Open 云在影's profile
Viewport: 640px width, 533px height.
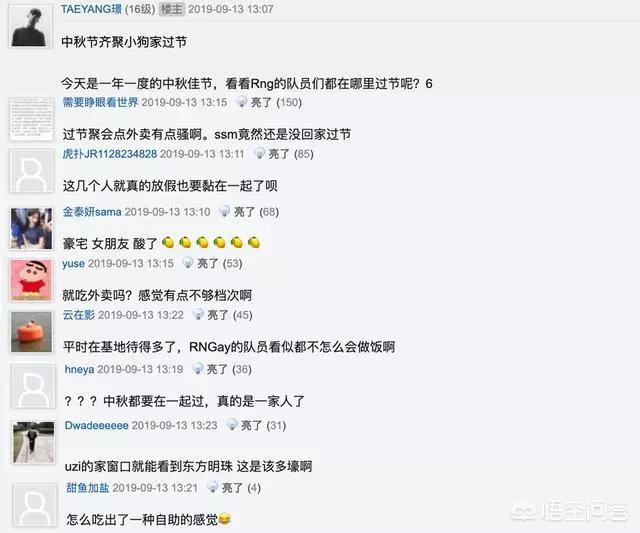(x=78, y=315)
